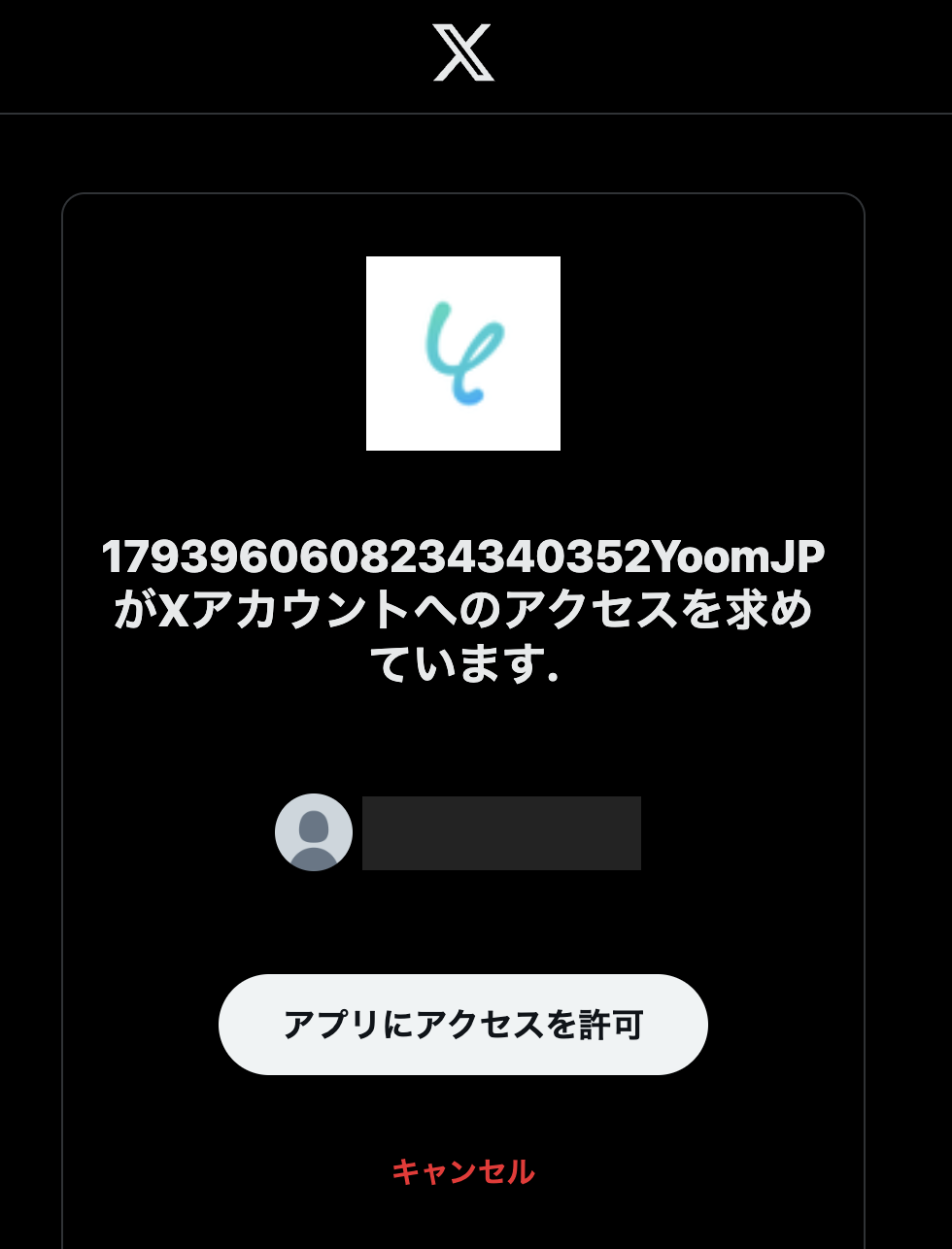Tap アプリにアクセスを許可 to authorize the app
This screenshot has width=952, height=1249.
tap(462, 1025)
